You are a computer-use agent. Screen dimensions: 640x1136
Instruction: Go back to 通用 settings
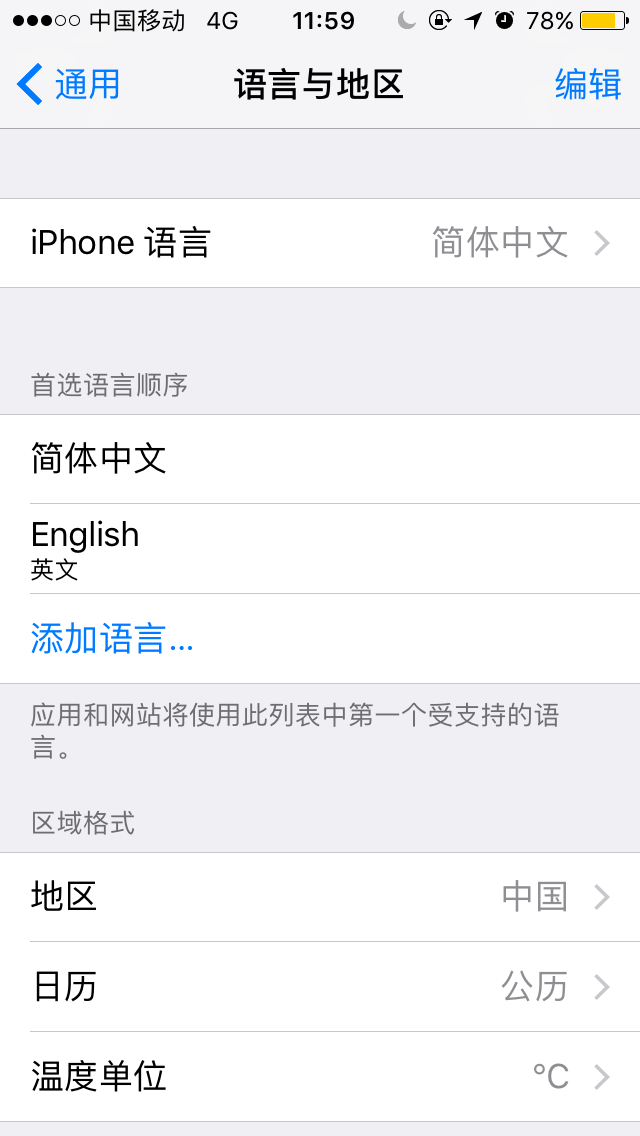70,84
